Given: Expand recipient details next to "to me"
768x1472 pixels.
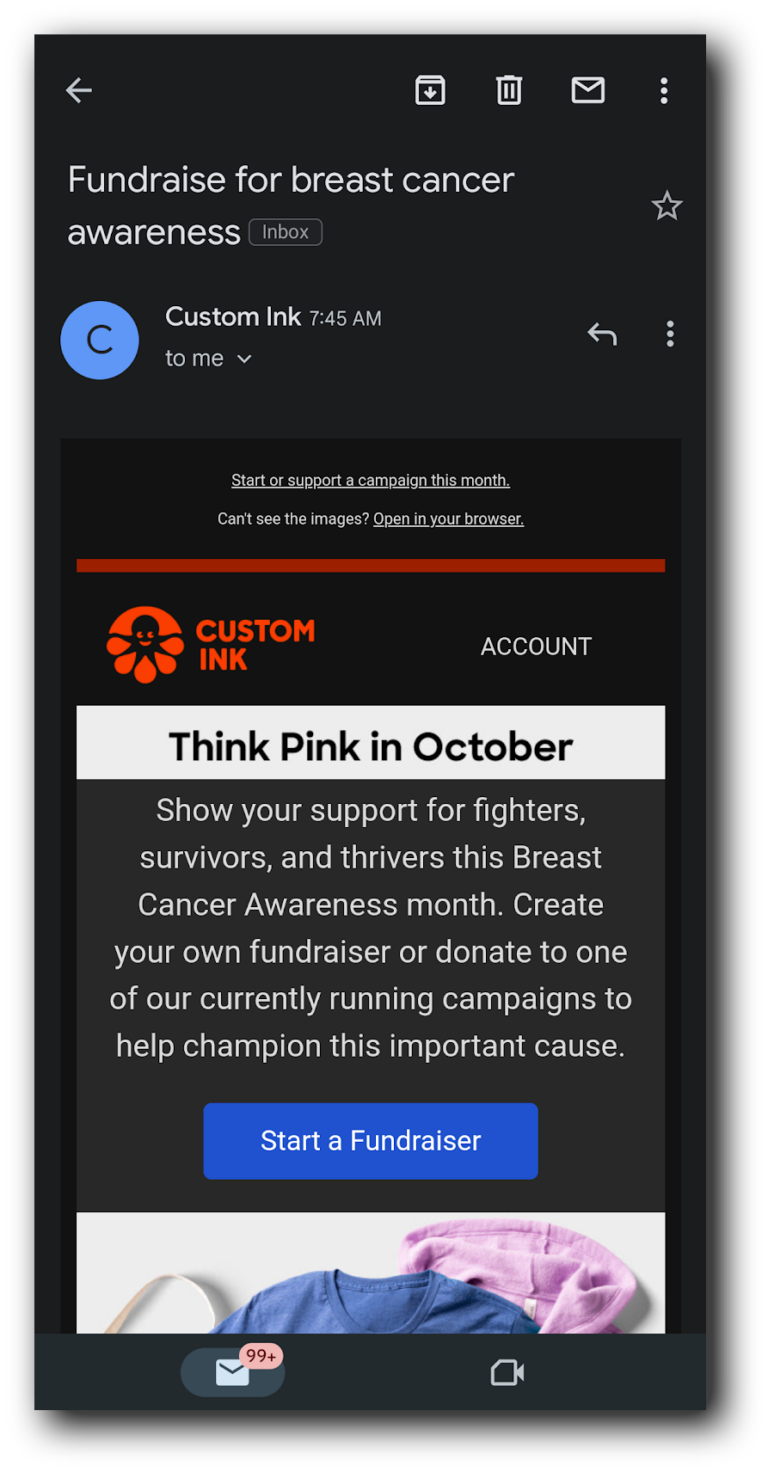Looking at the screenshot, I should click(244, 359).
